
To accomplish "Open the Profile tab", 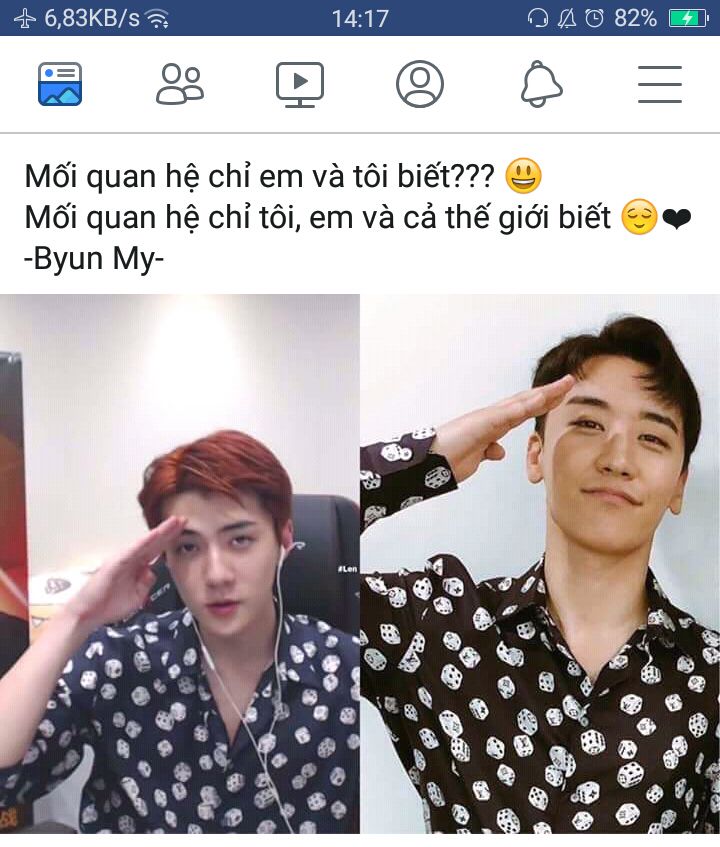I will coord(420,84).
